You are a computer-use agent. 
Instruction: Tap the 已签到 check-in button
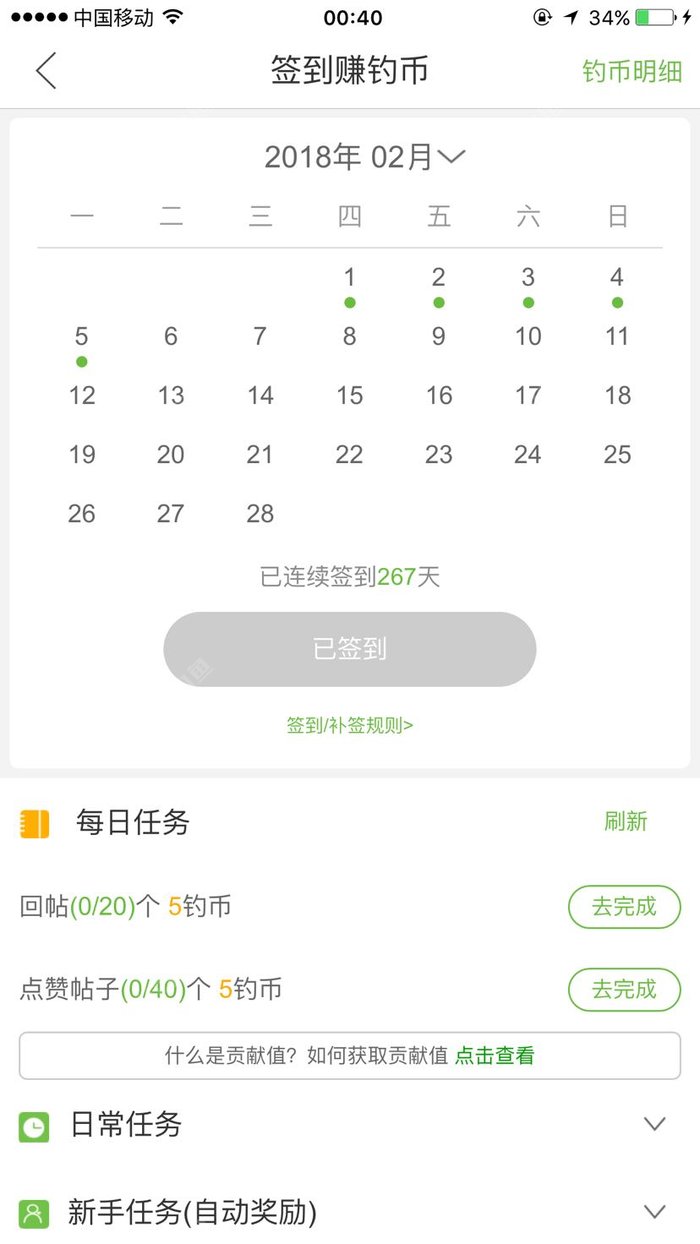click(x=350, y=649)
